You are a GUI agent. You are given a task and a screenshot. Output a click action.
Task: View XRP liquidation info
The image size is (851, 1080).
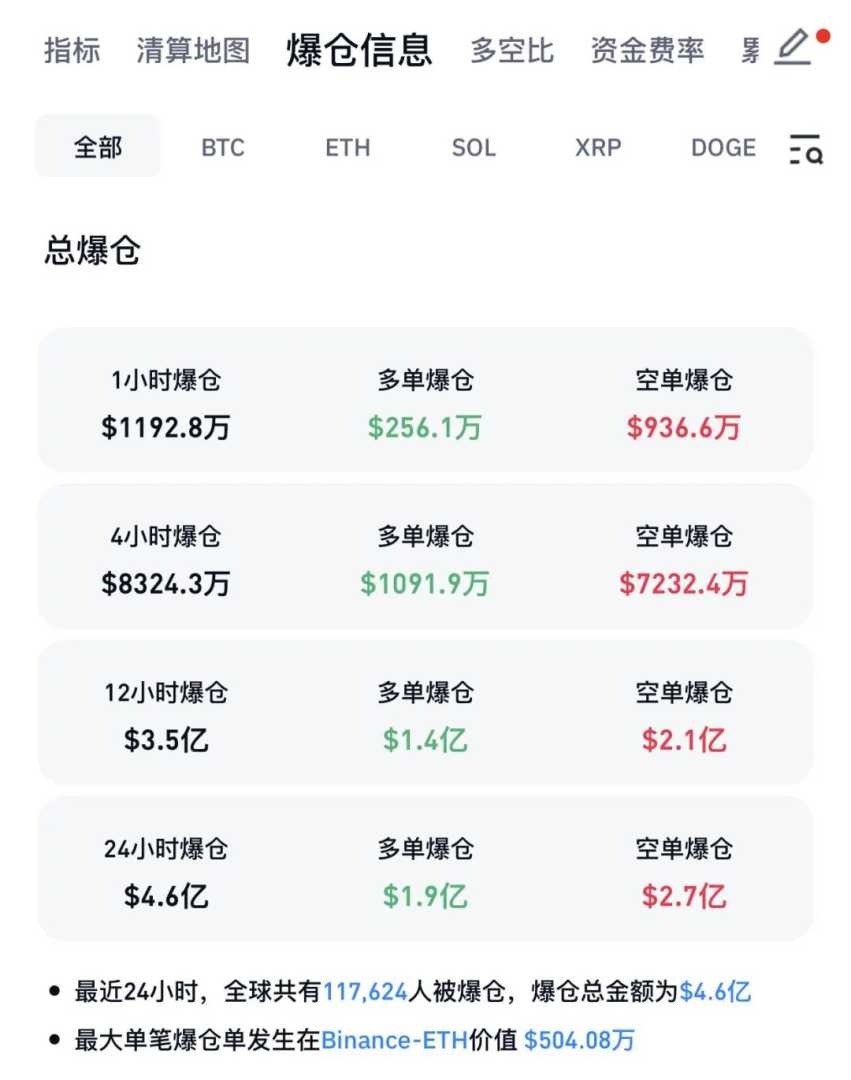pos(598,148)
